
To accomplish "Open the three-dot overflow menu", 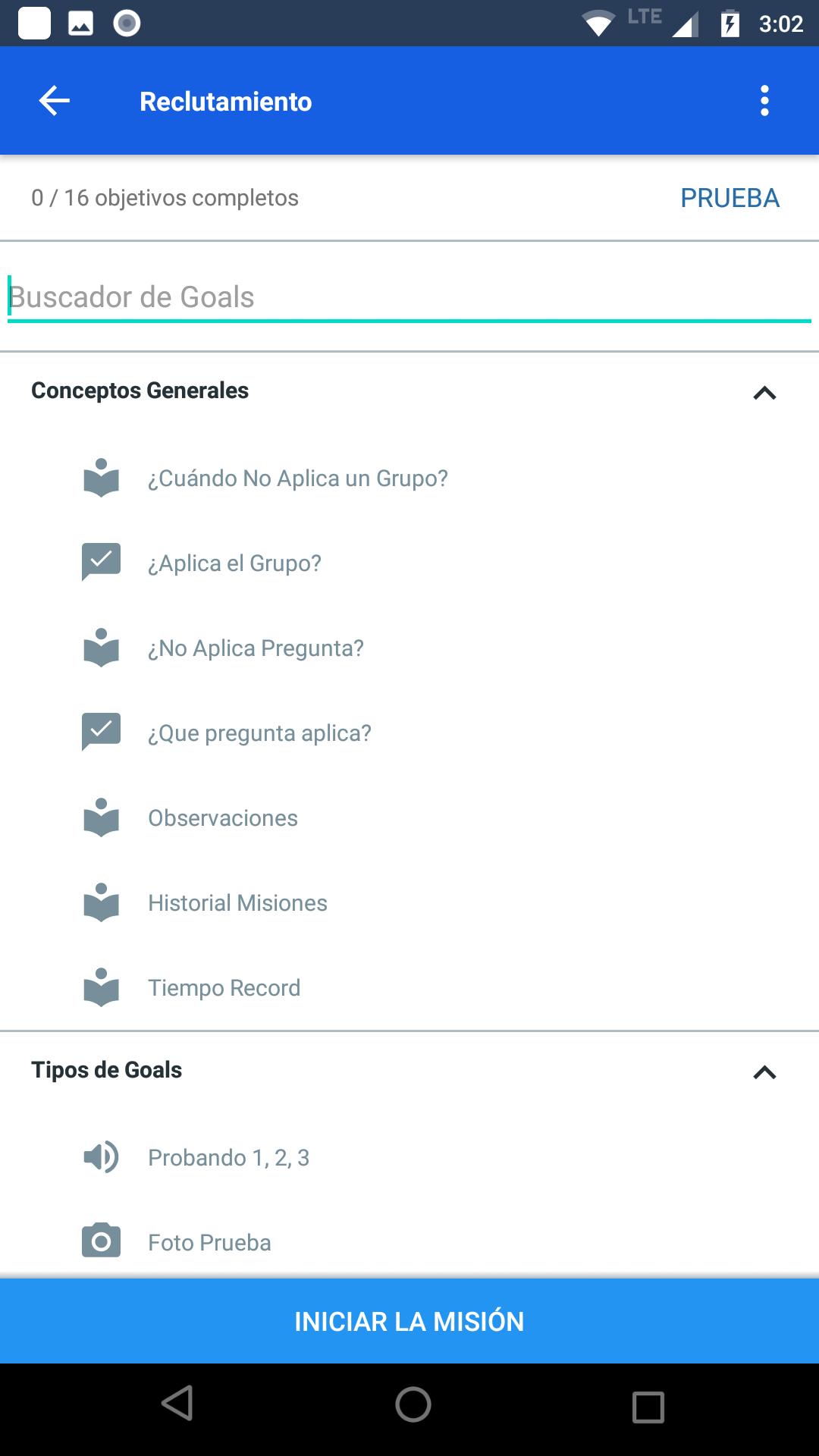I will click(764, 101).
